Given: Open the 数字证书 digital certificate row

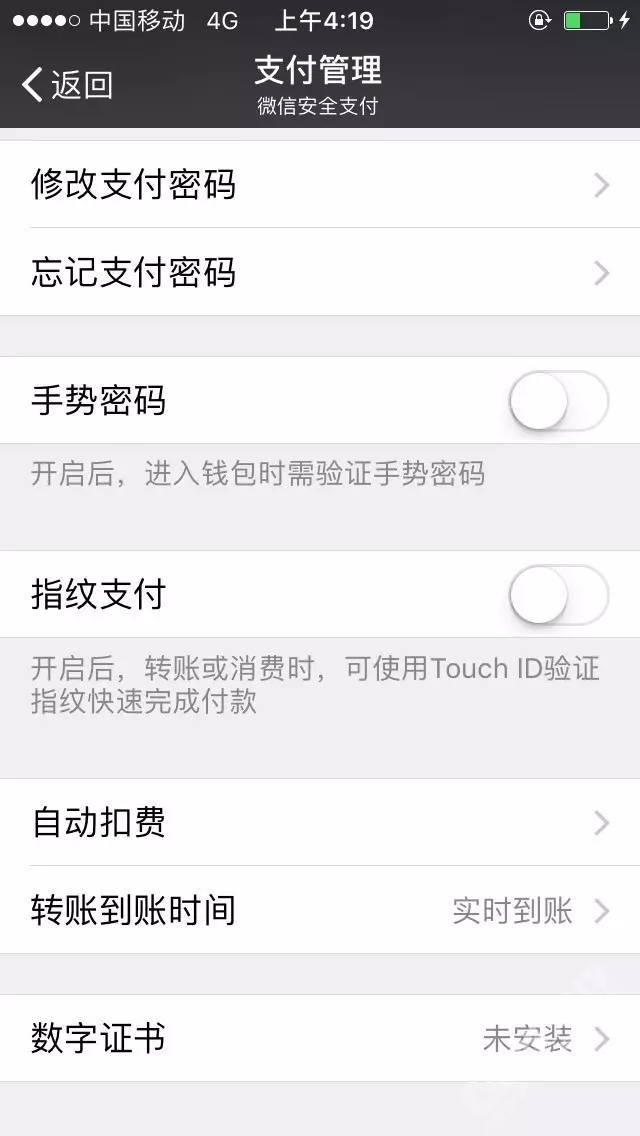Looking at the screenshot, I should (x=320, y=1039).
